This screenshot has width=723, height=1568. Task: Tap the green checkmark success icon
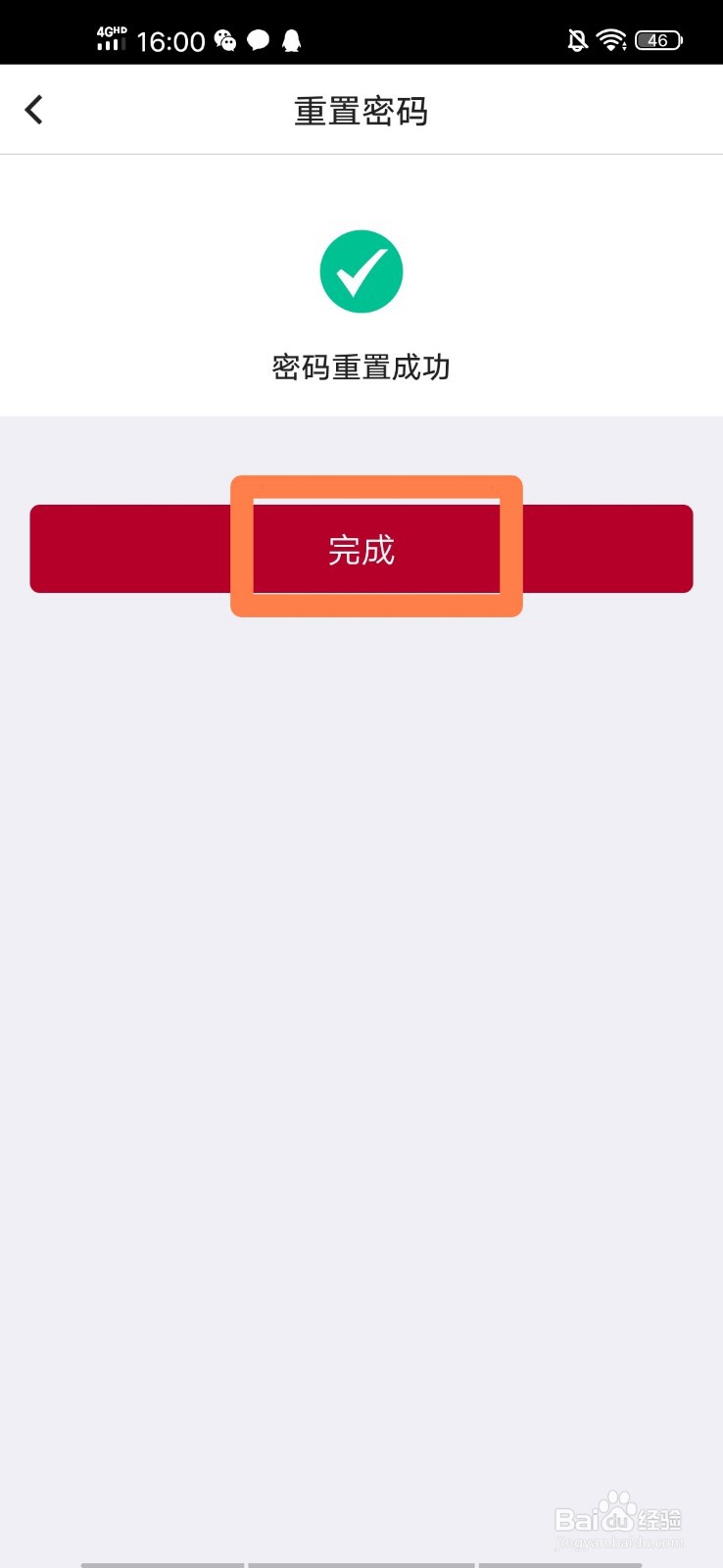tap(361, 270)
